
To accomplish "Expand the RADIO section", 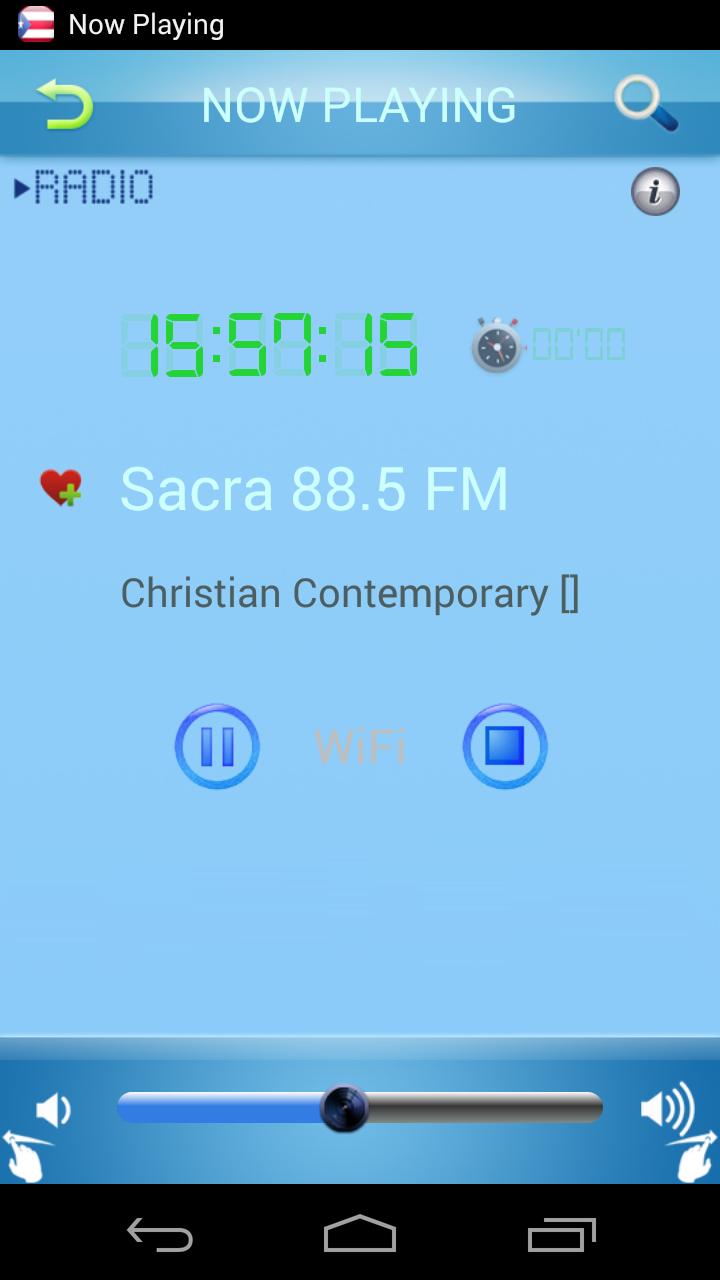I will [85, 186].
